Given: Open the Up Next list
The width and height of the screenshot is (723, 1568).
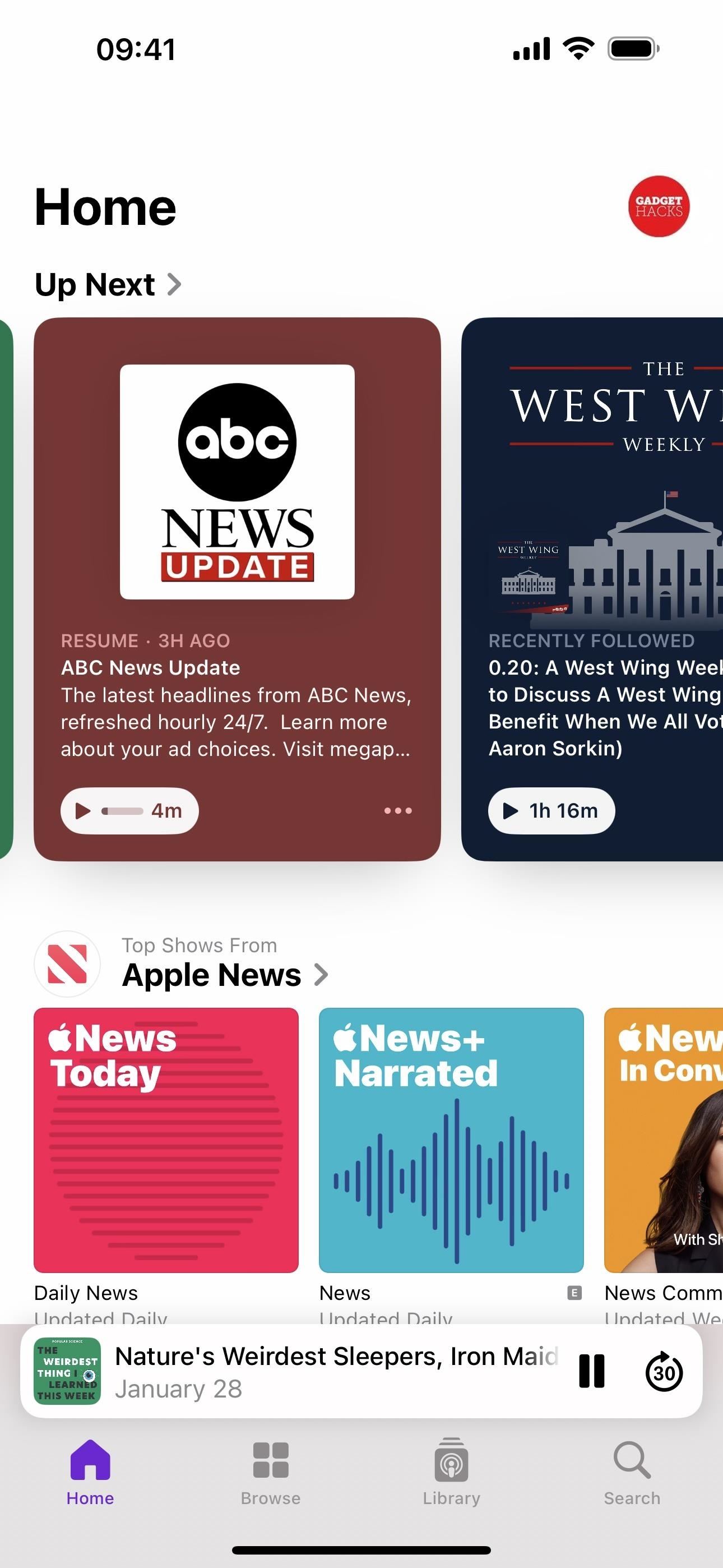Looking at the screenshot, I should click(108, 284).
